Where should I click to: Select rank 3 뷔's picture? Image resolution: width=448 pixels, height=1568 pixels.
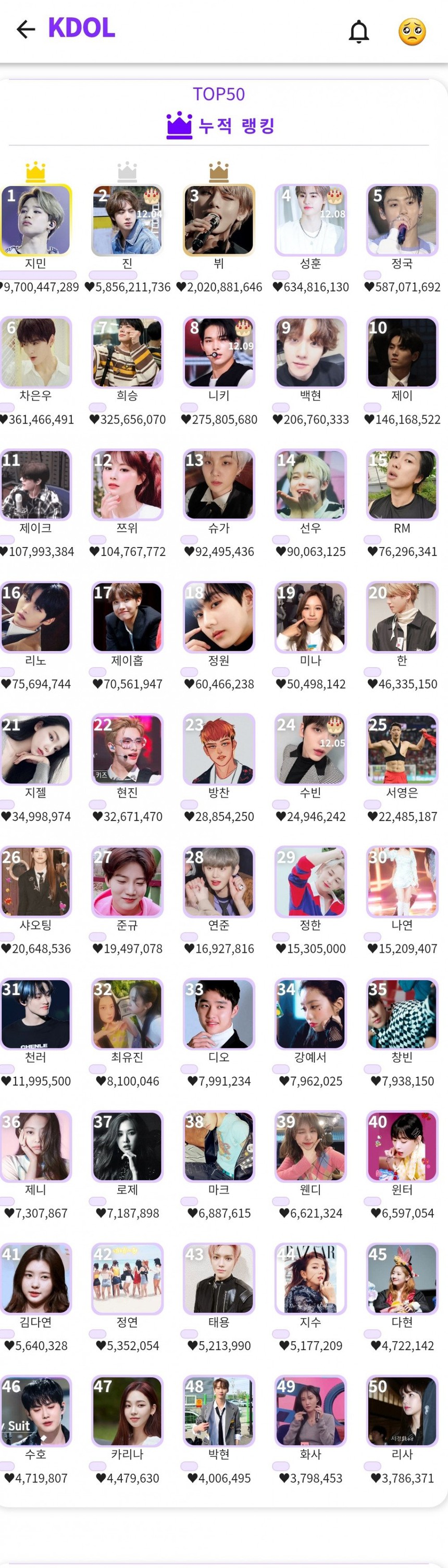[219, 221]
